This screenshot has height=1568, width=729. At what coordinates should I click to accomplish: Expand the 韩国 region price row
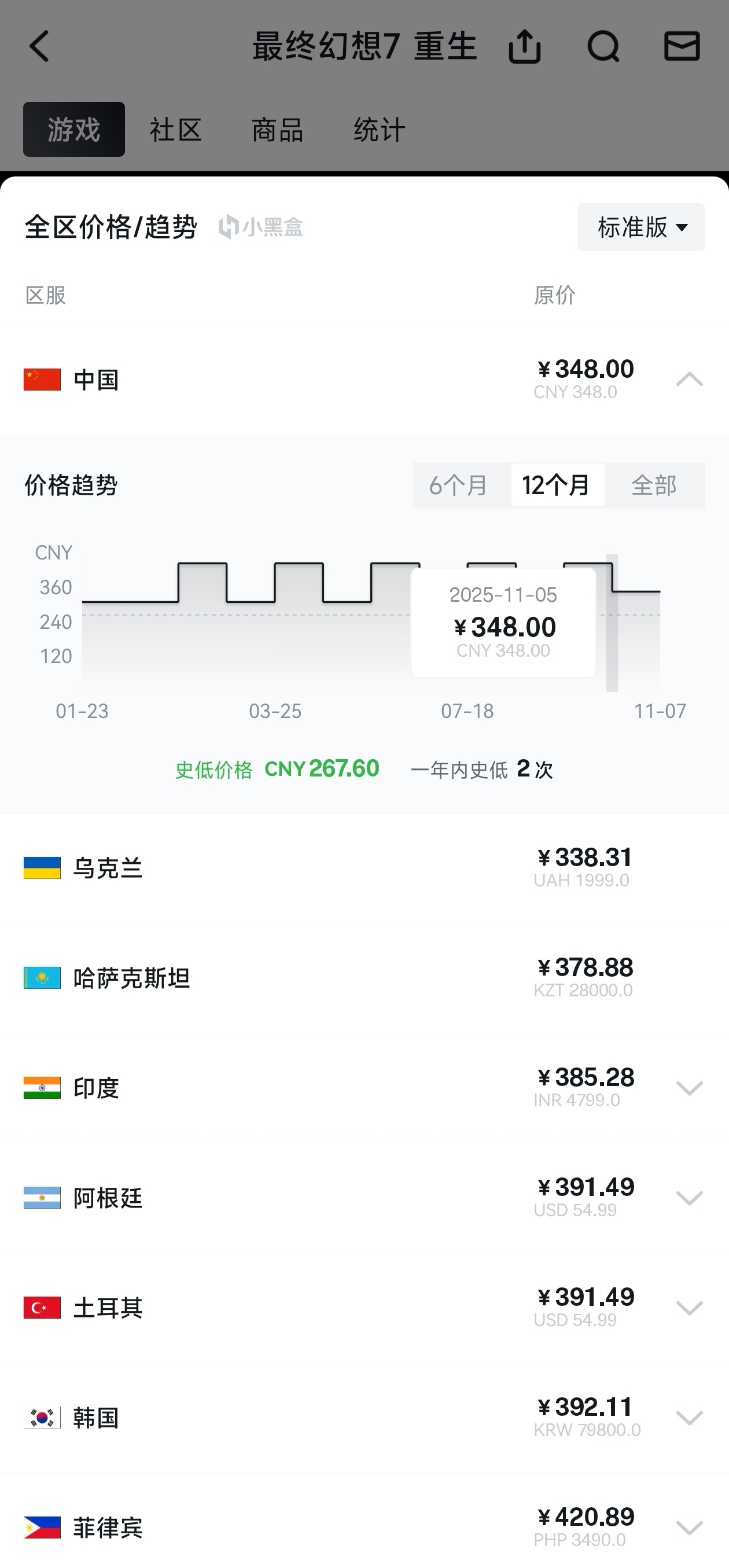(x=689, y=1418)
